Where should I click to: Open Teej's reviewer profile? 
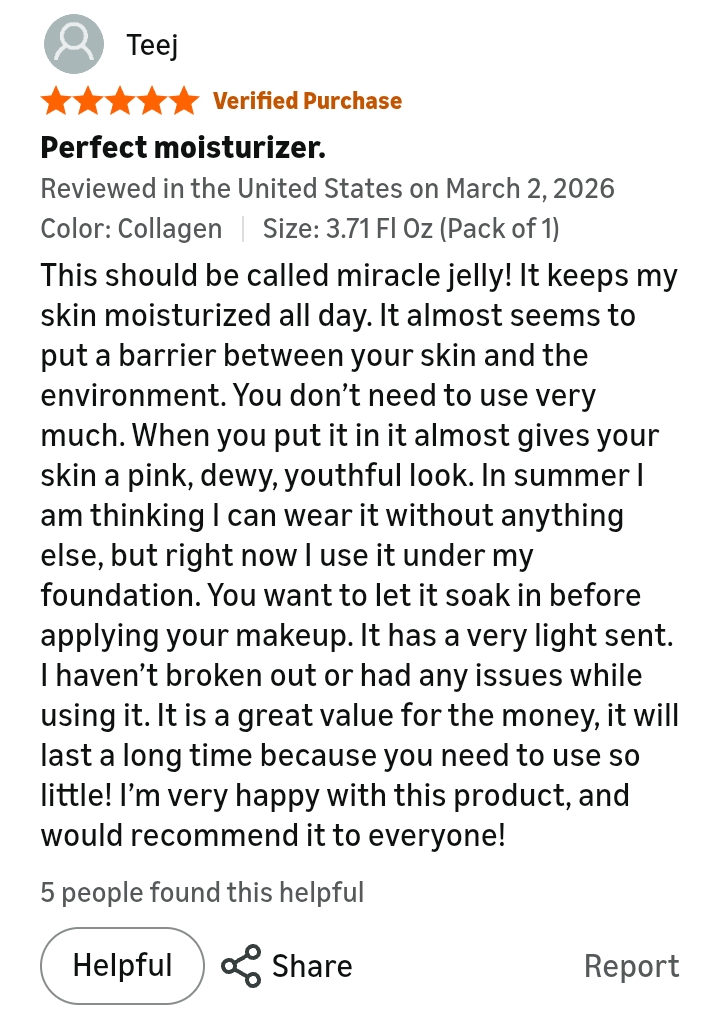pyautogui.click(x=152, y=45)
